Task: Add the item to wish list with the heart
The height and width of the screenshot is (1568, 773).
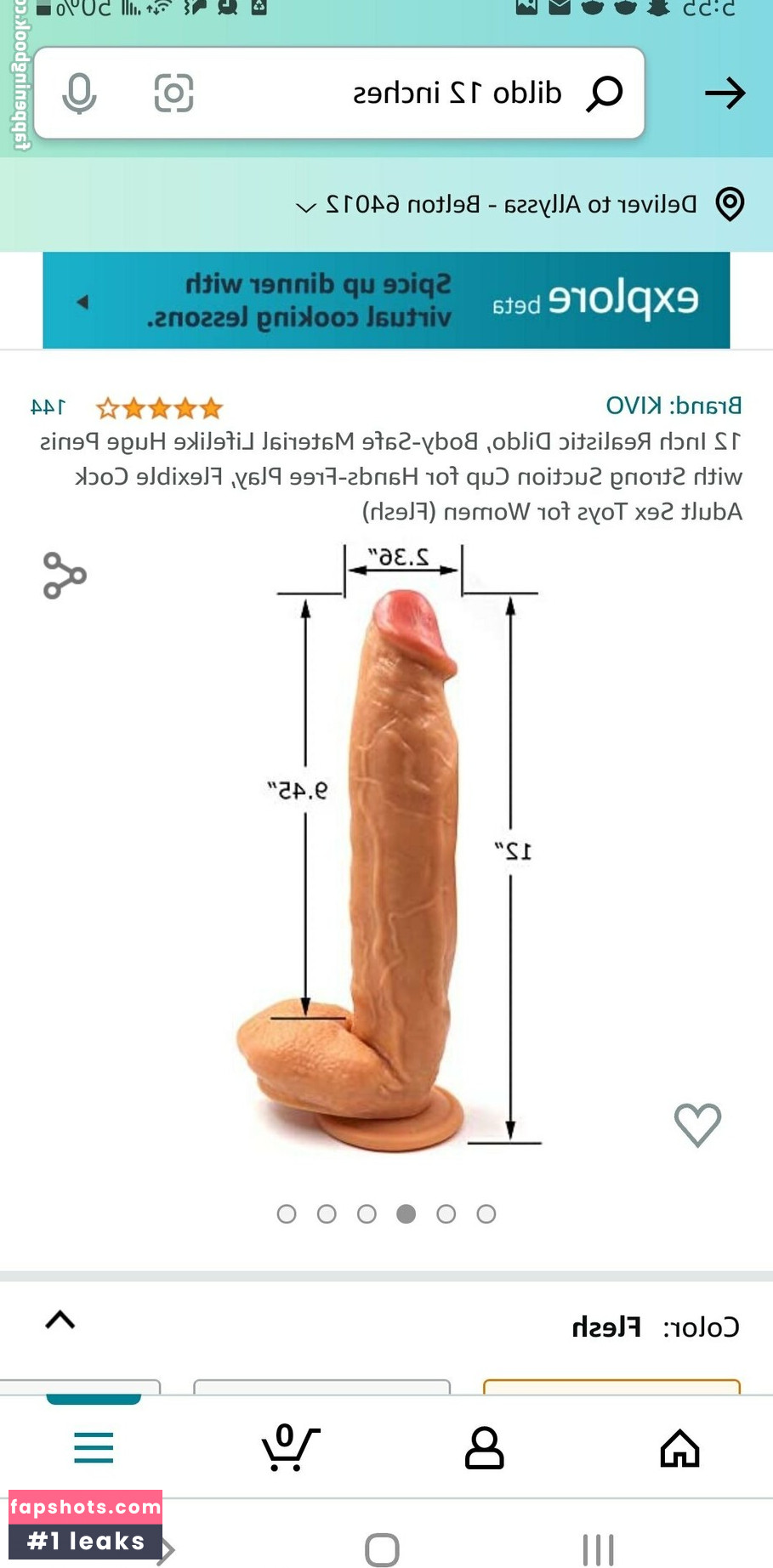Action: tap(697, 1124)
